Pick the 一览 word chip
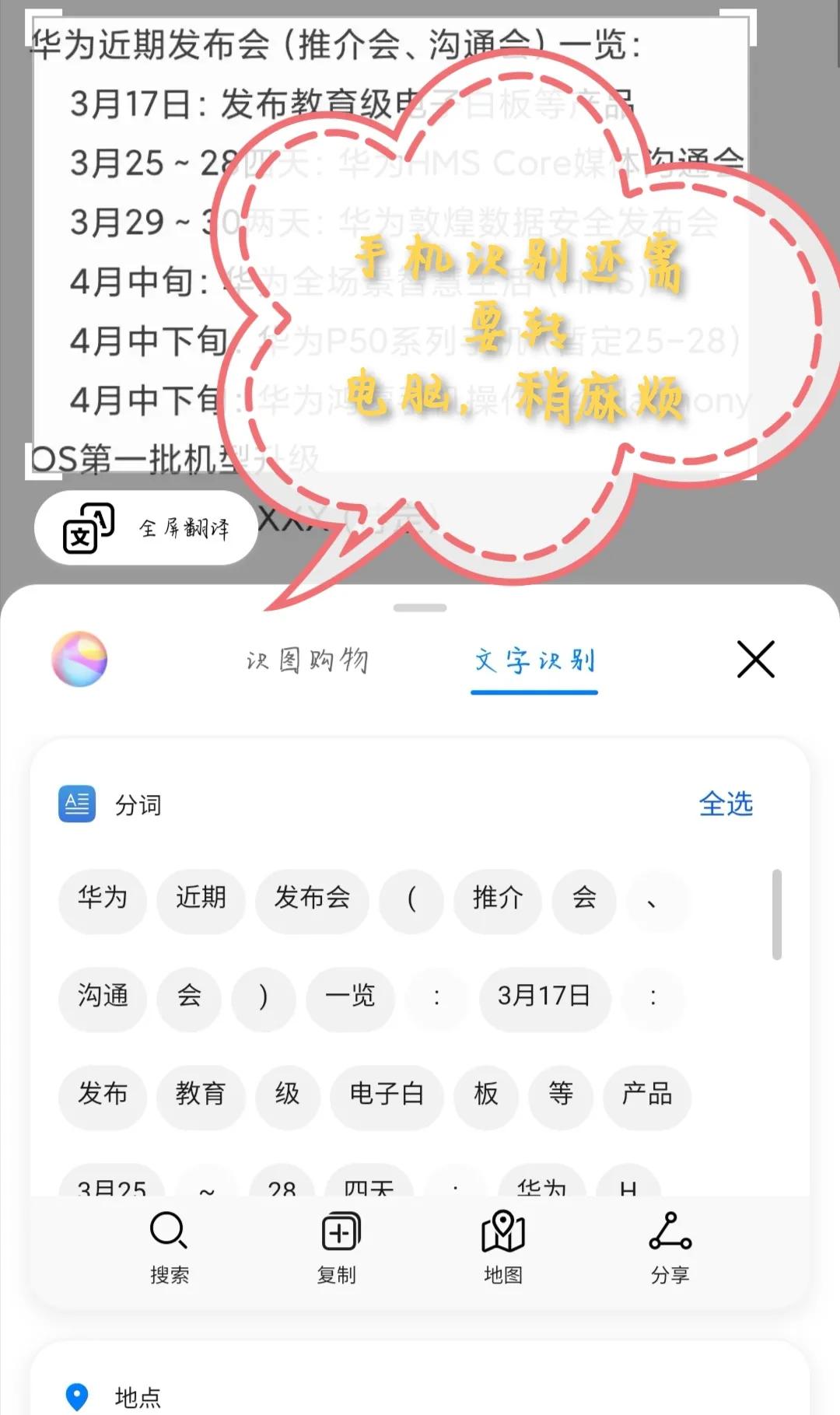 coord(350,996)
